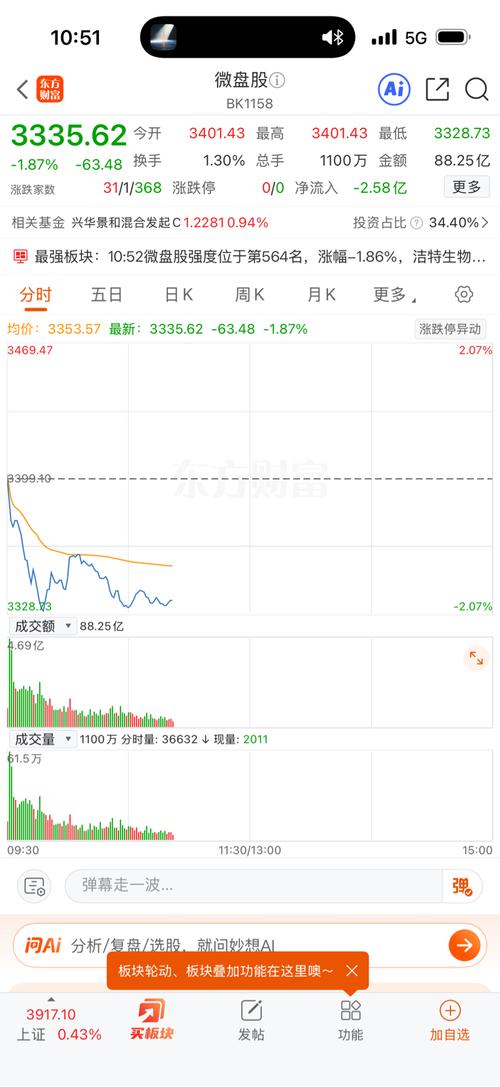Screen dimensions: 500x1087
Task: Tap the 更多 button beside 净流入
Action: (467, 187)
